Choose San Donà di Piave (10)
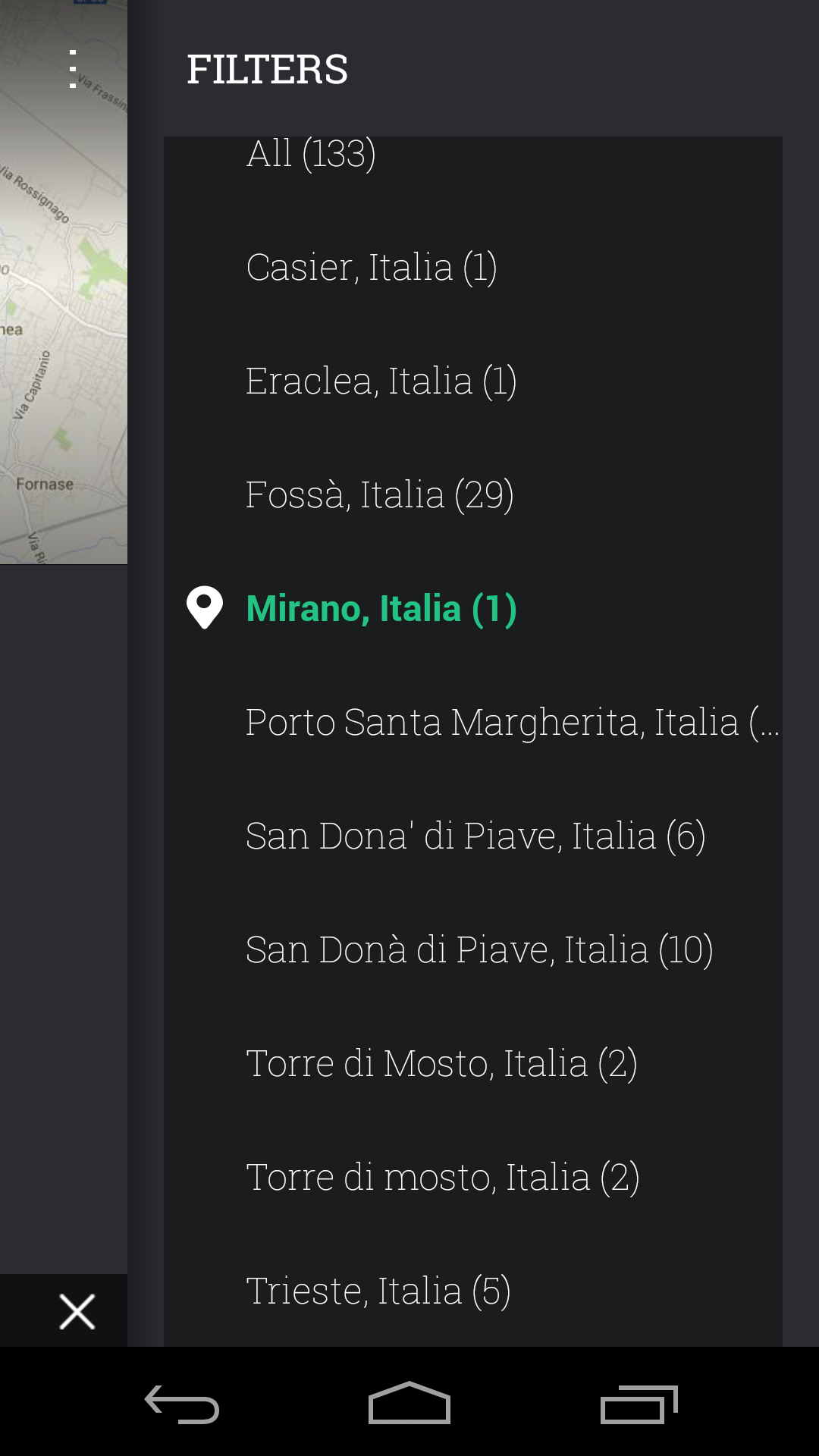 coord(473,949)
